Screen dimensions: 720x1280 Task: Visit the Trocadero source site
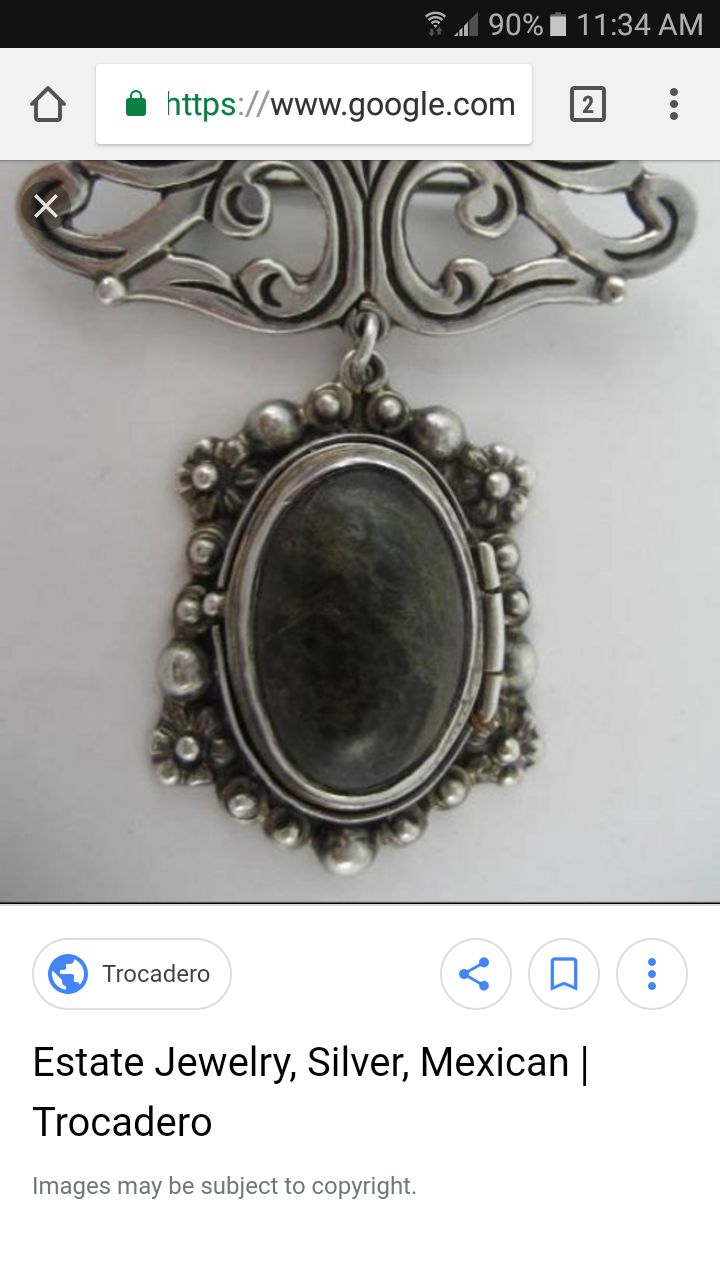pos(132,974)
